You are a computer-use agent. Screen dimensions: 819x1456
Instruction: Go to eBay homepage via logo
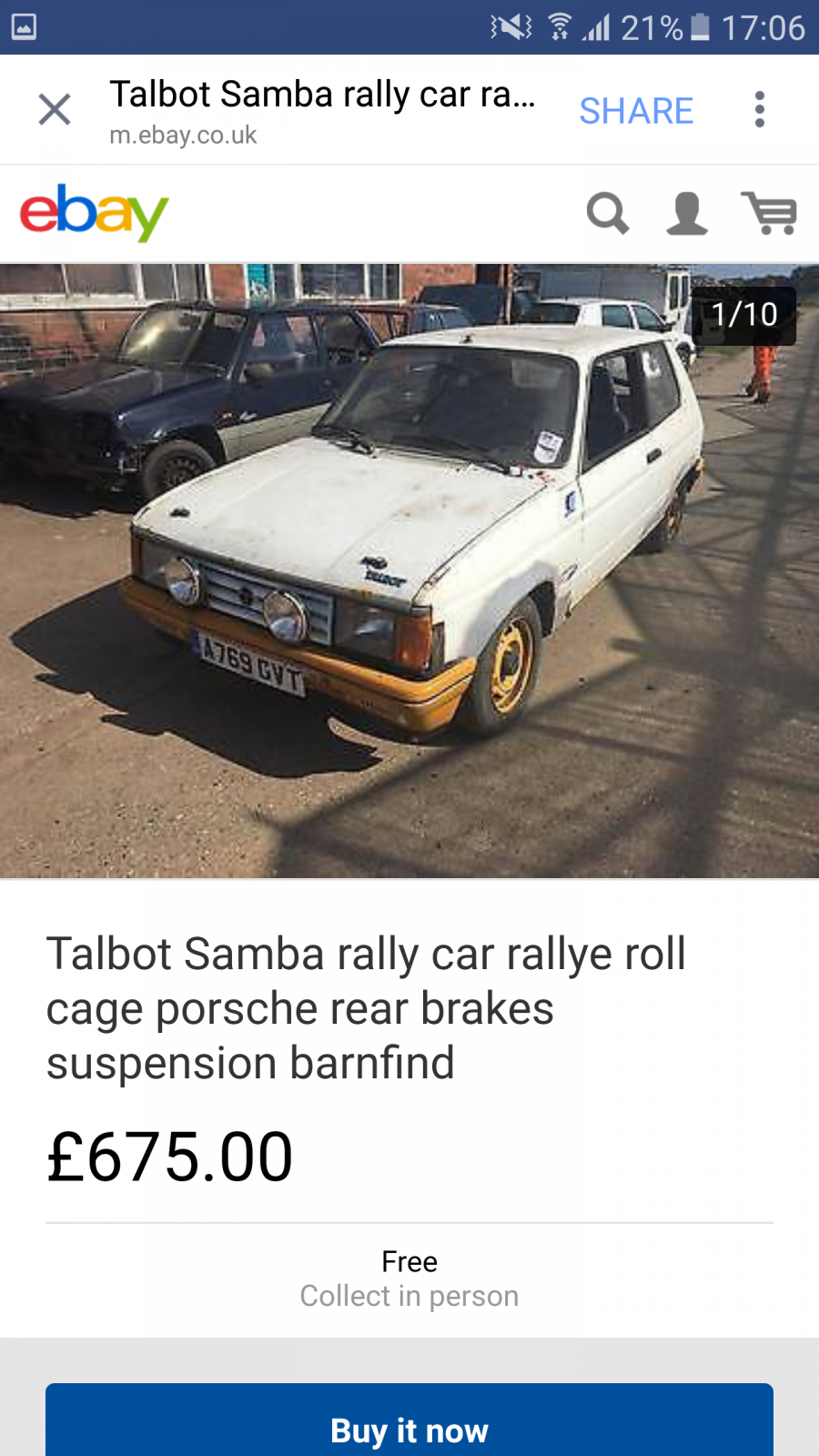95,213
